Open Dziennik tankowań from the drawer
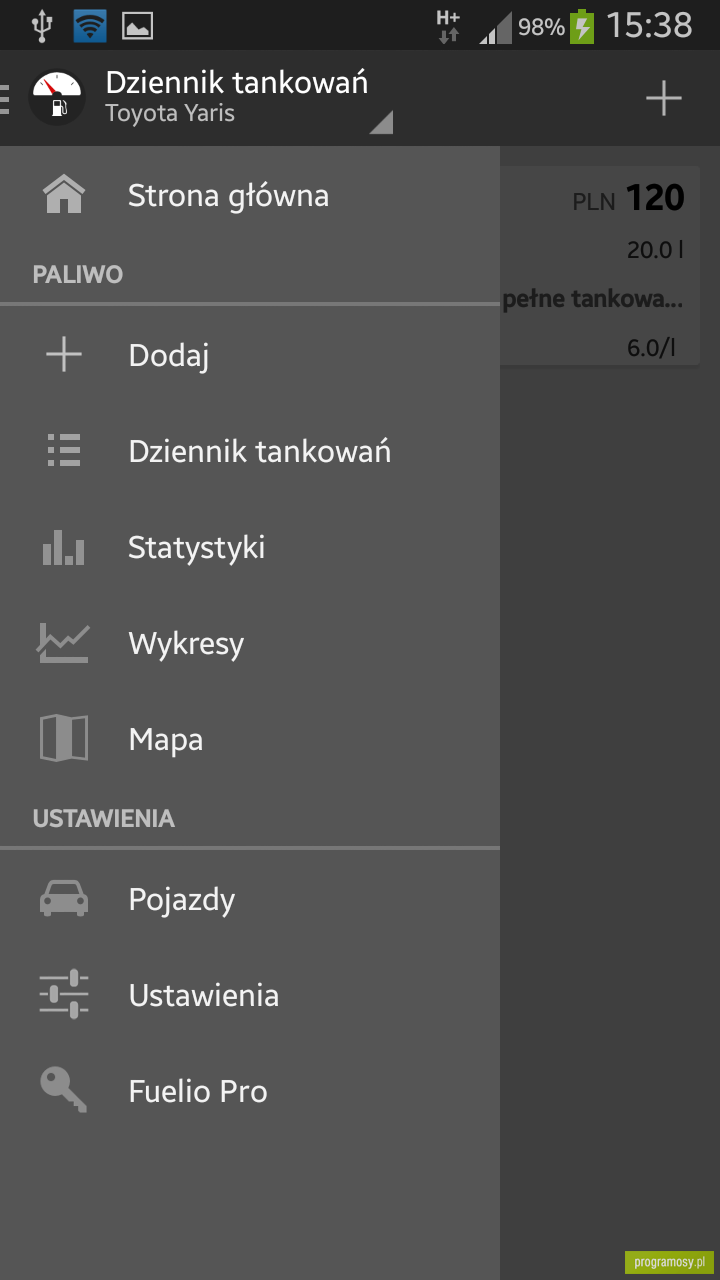 [x=250, y=451]
